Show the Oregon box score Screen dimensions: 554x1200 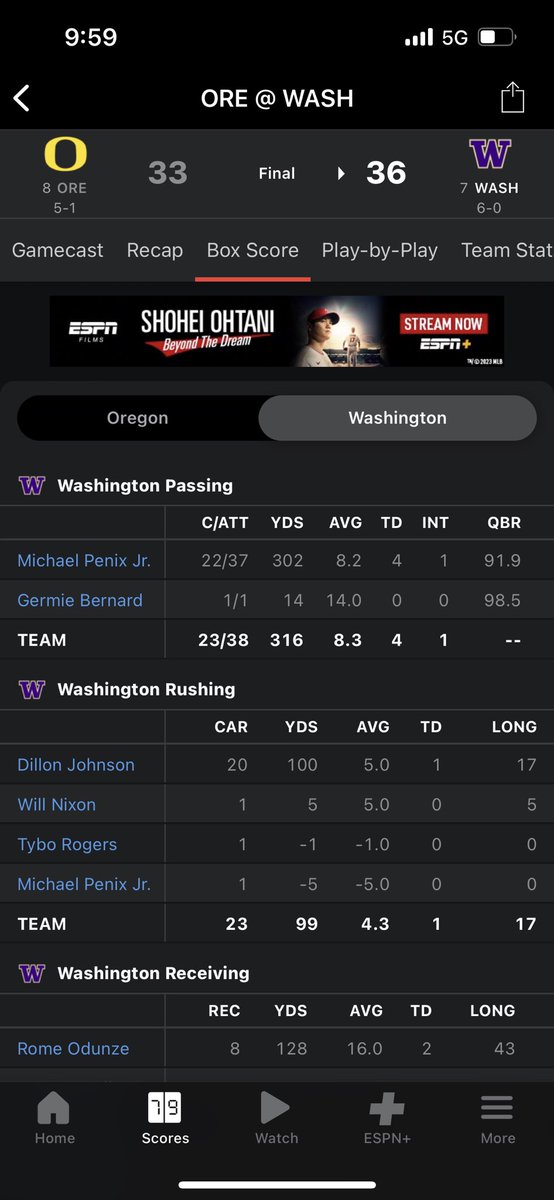click(138, 418)
